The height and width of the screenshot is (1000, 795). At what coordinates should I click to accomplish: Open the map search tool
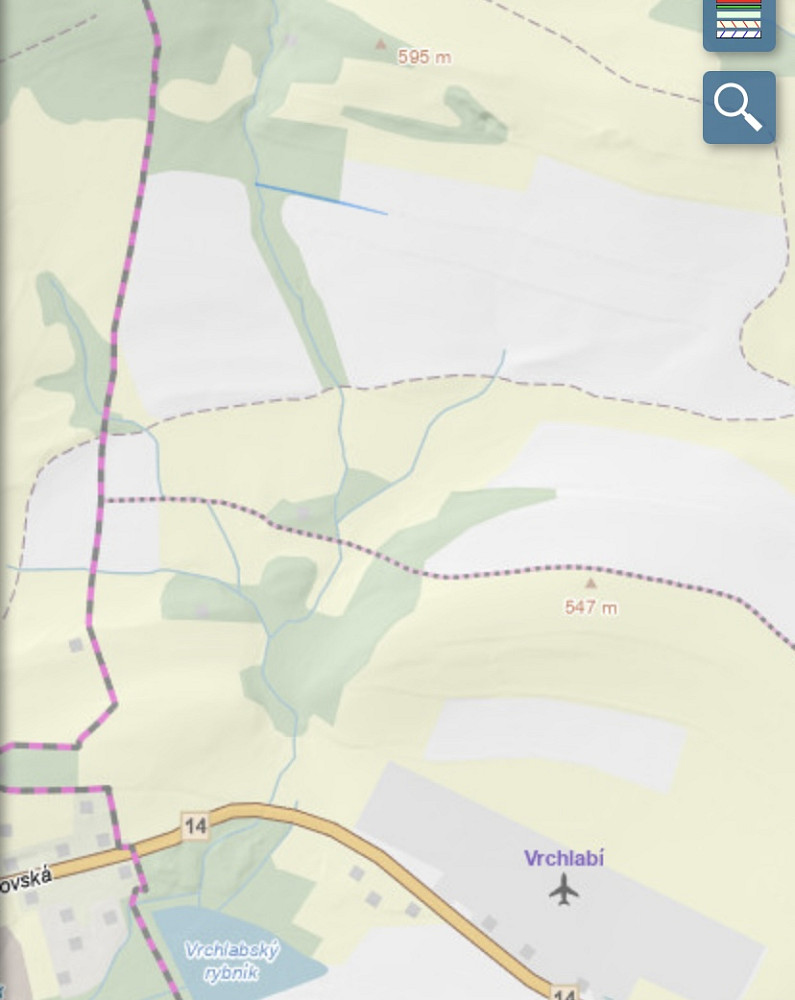coord(739,107)
